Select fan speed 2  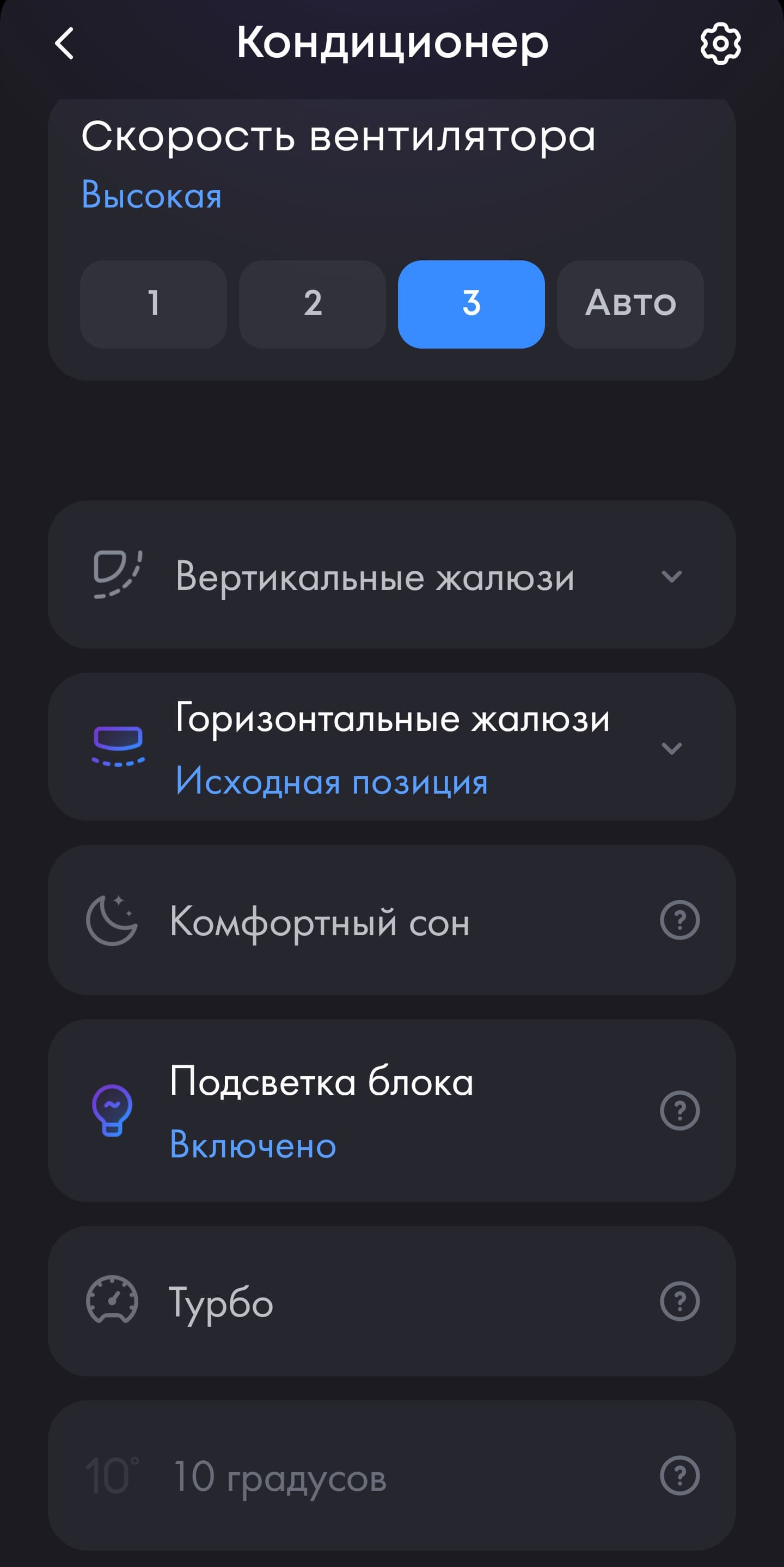(x=312, y=303)
